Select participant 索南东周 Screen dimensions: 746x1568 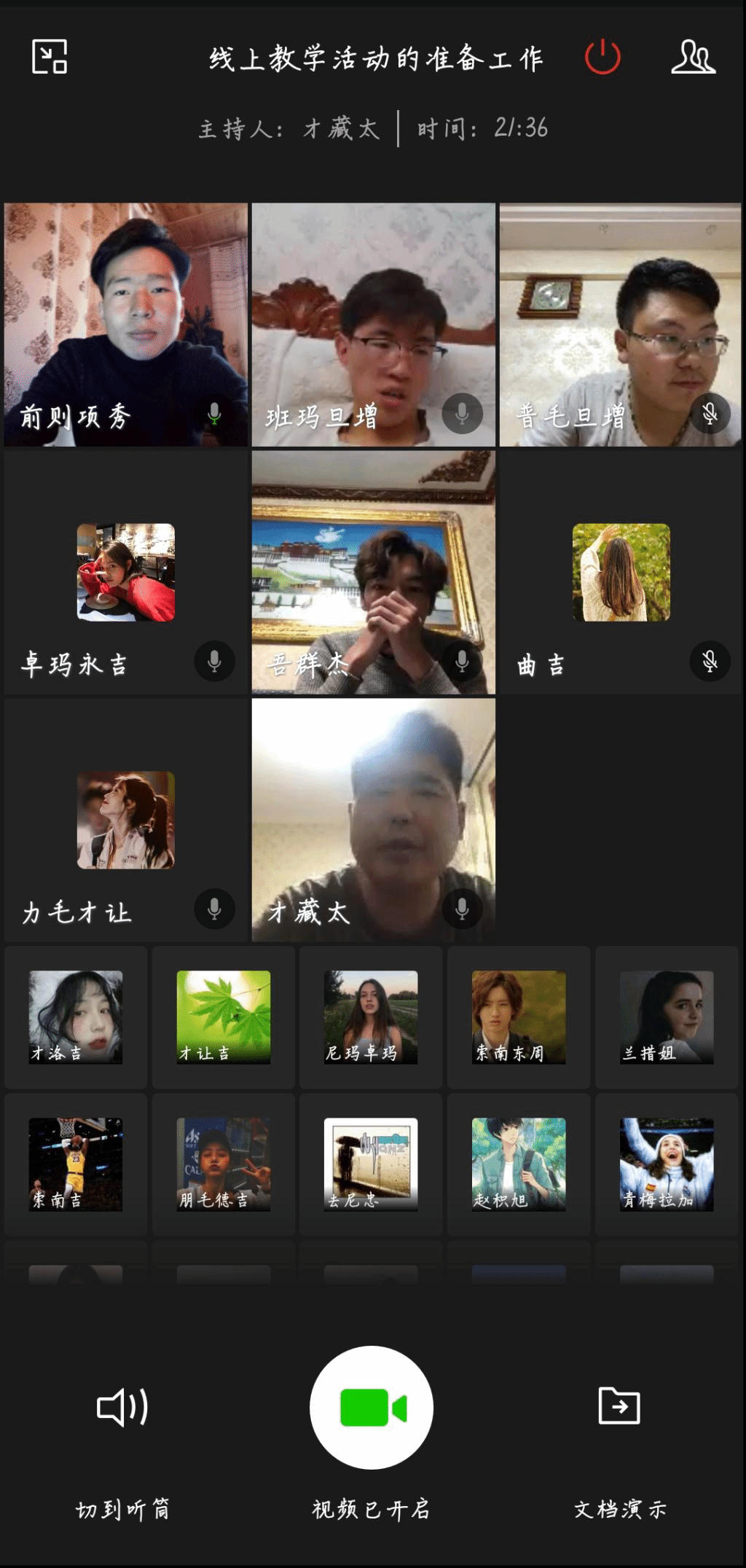click(519, 1017)
